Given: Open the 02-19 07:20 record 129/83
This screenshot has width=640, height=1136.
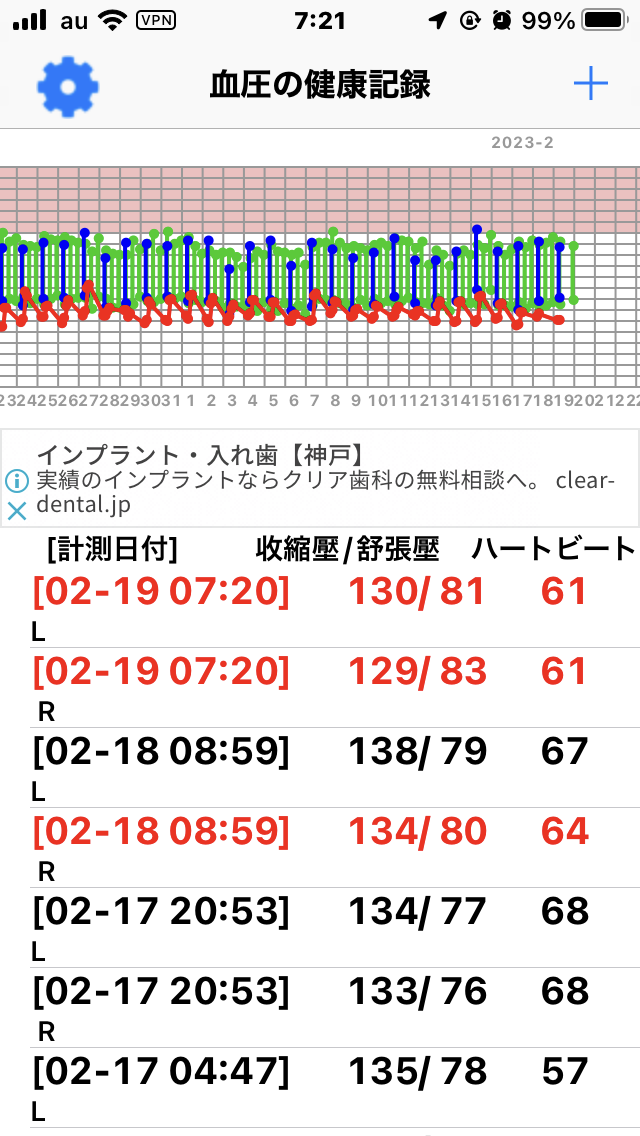Looking at the screenshot, I should click(x=320, y=688).
